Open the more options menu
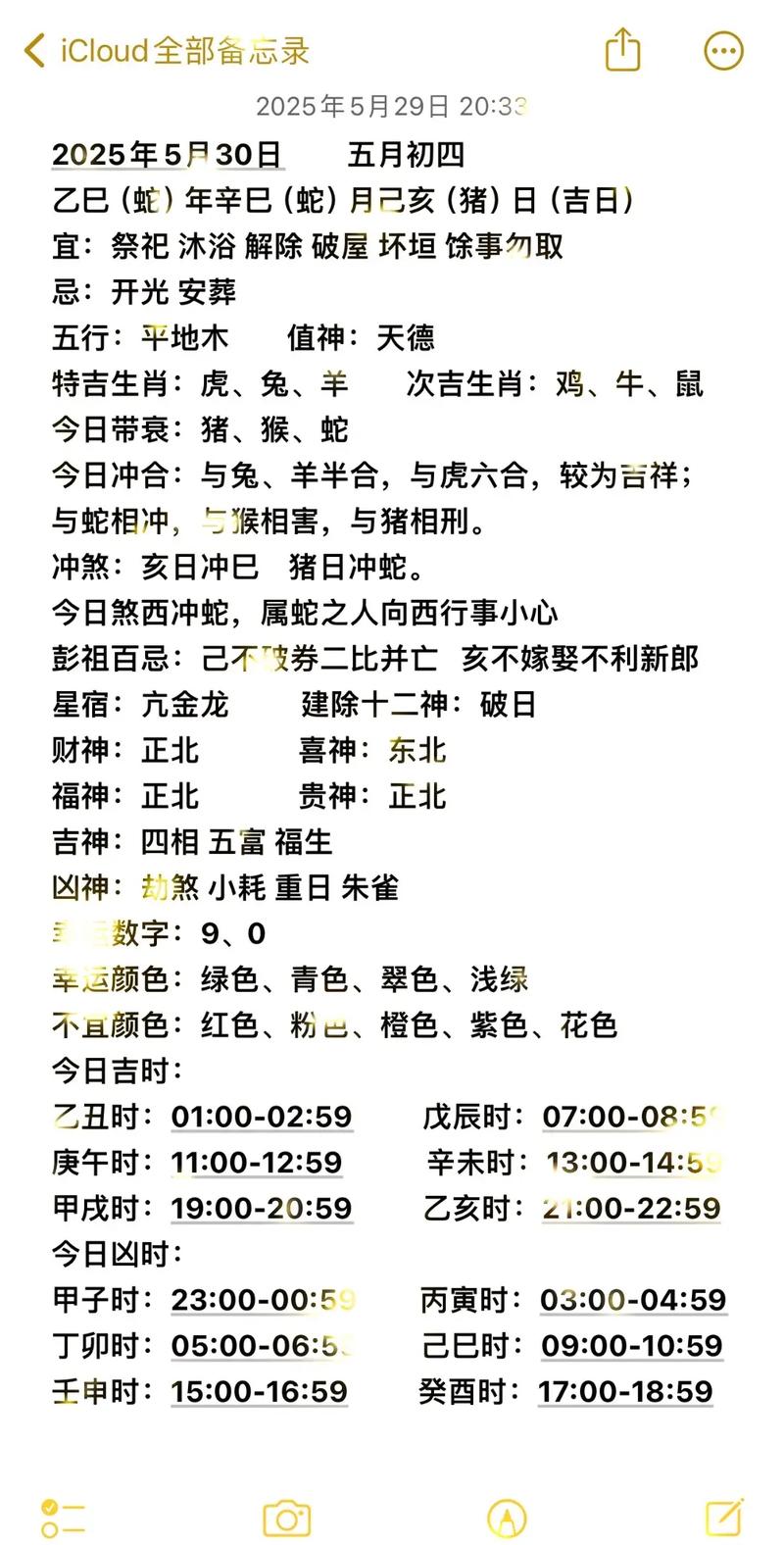 [724, 51]
